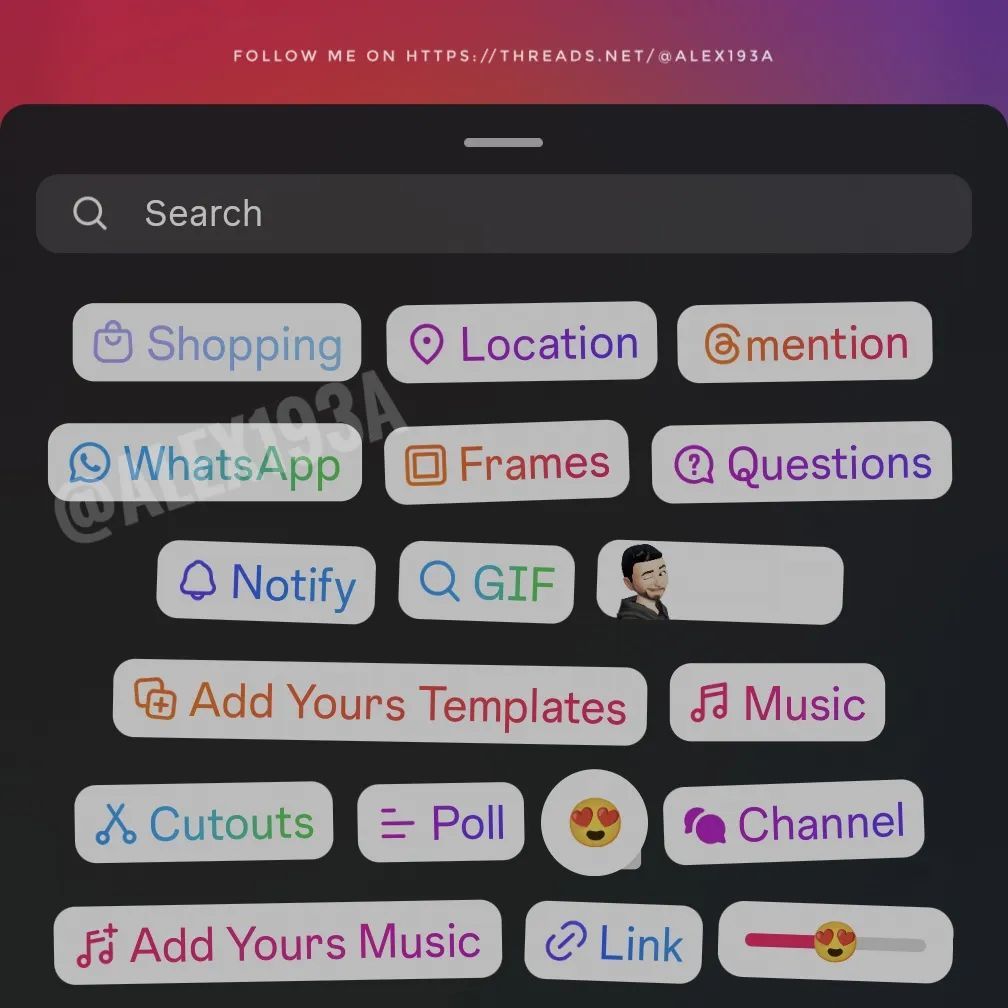Add the Shopping sticker
The height and width of the screenshot is (1008, 1008).
click(217, 343)
